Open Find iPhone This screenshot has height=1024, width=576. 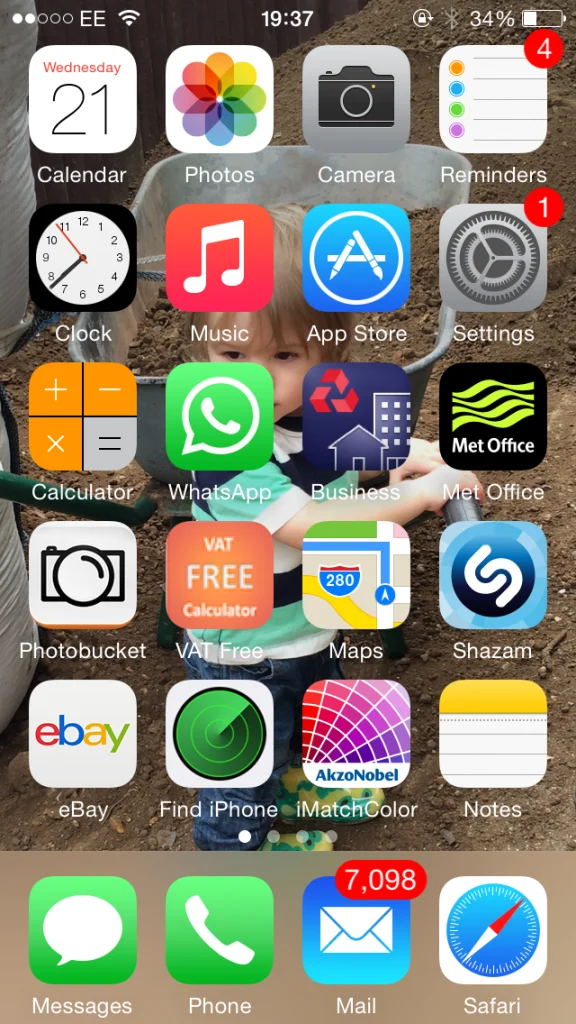point(219,734)
